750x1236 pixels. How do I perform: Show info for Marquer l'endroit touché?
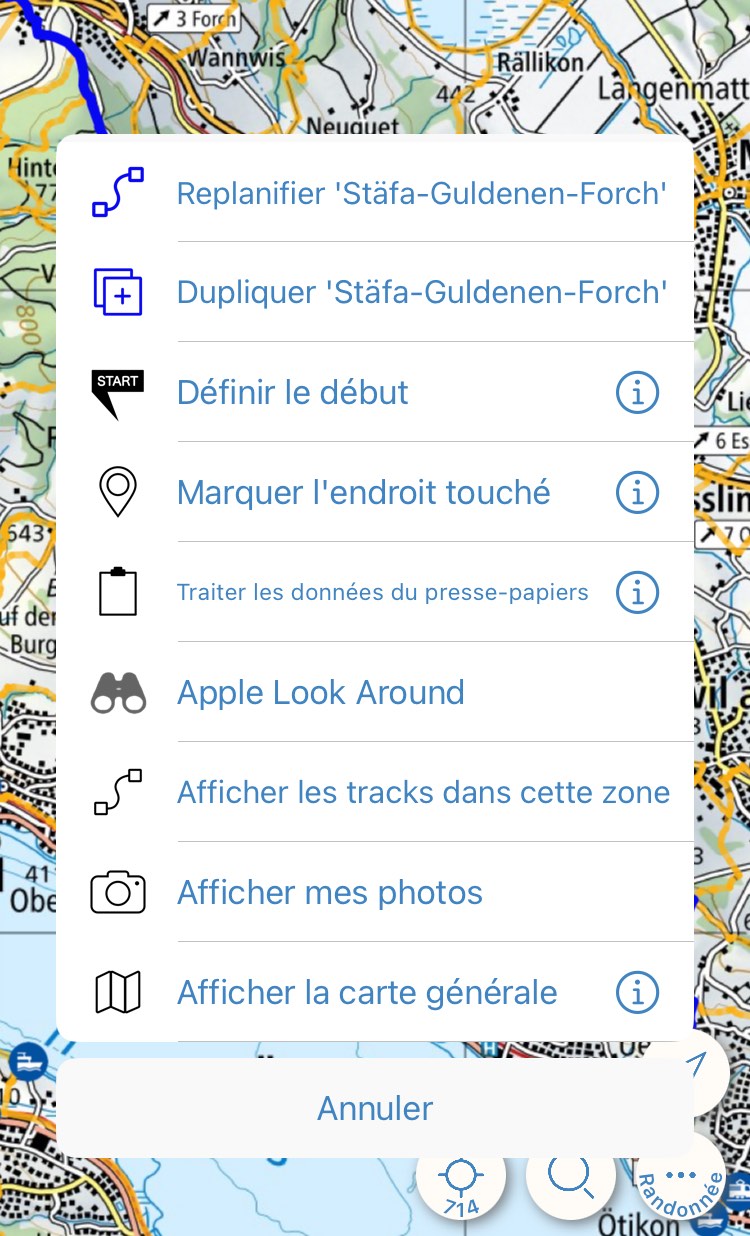point(637,492)
